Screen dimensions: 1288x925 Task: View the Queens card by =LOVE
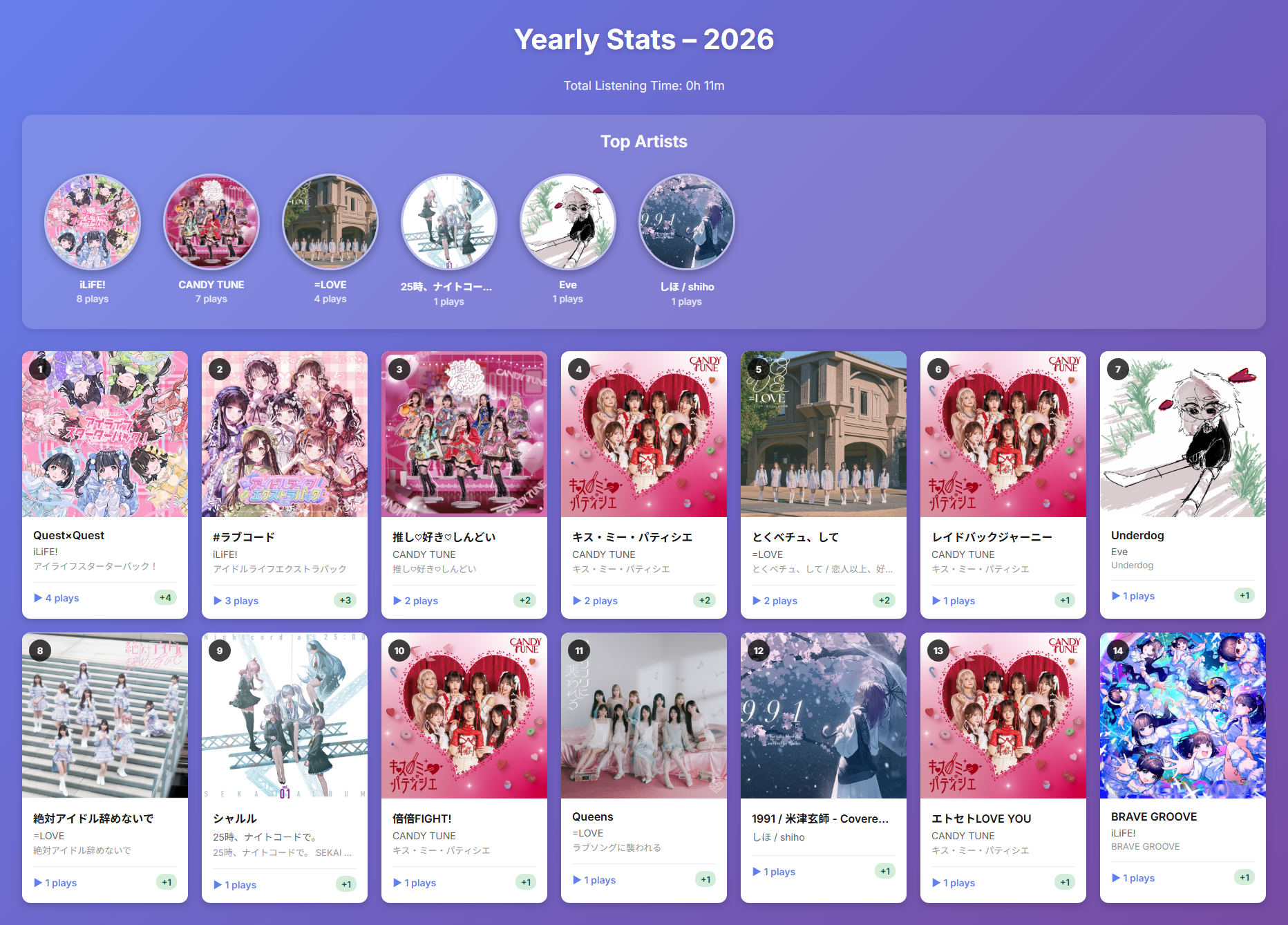click(x=644, y=766)
